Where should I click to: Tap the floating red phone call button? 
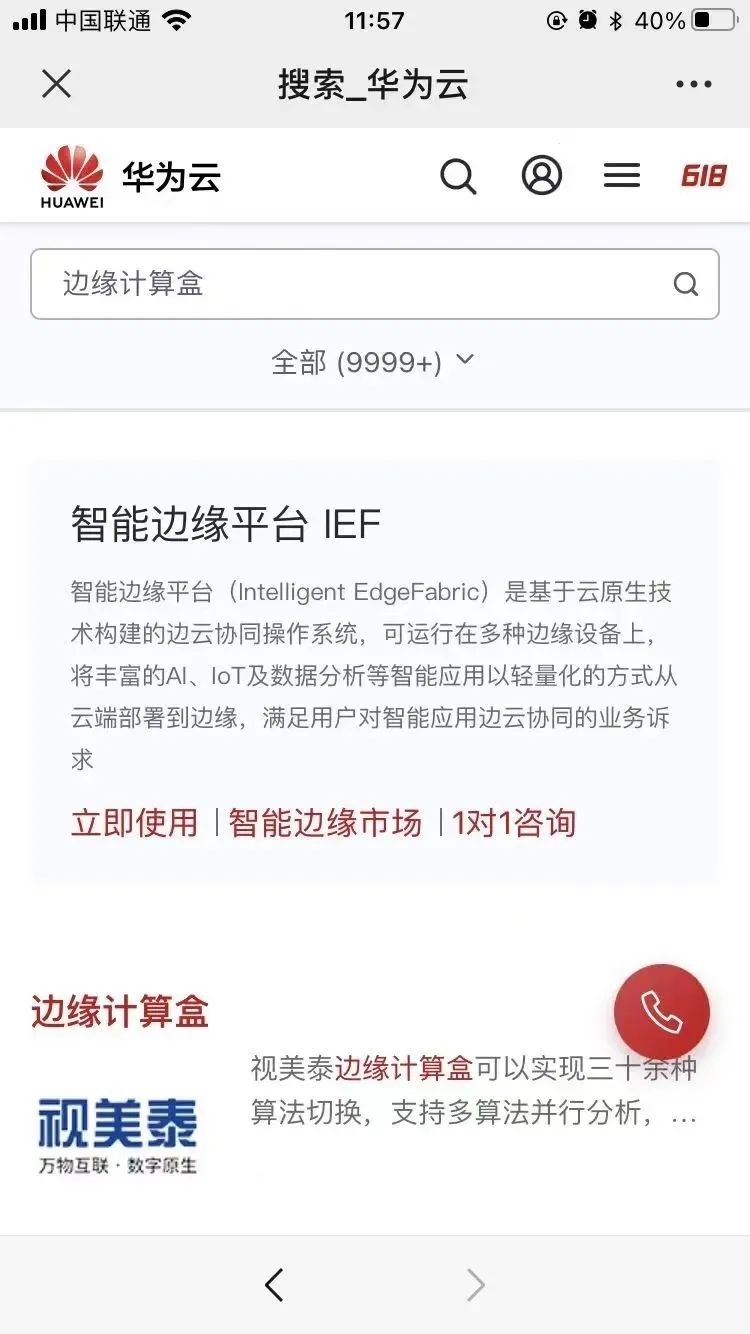661,1012
